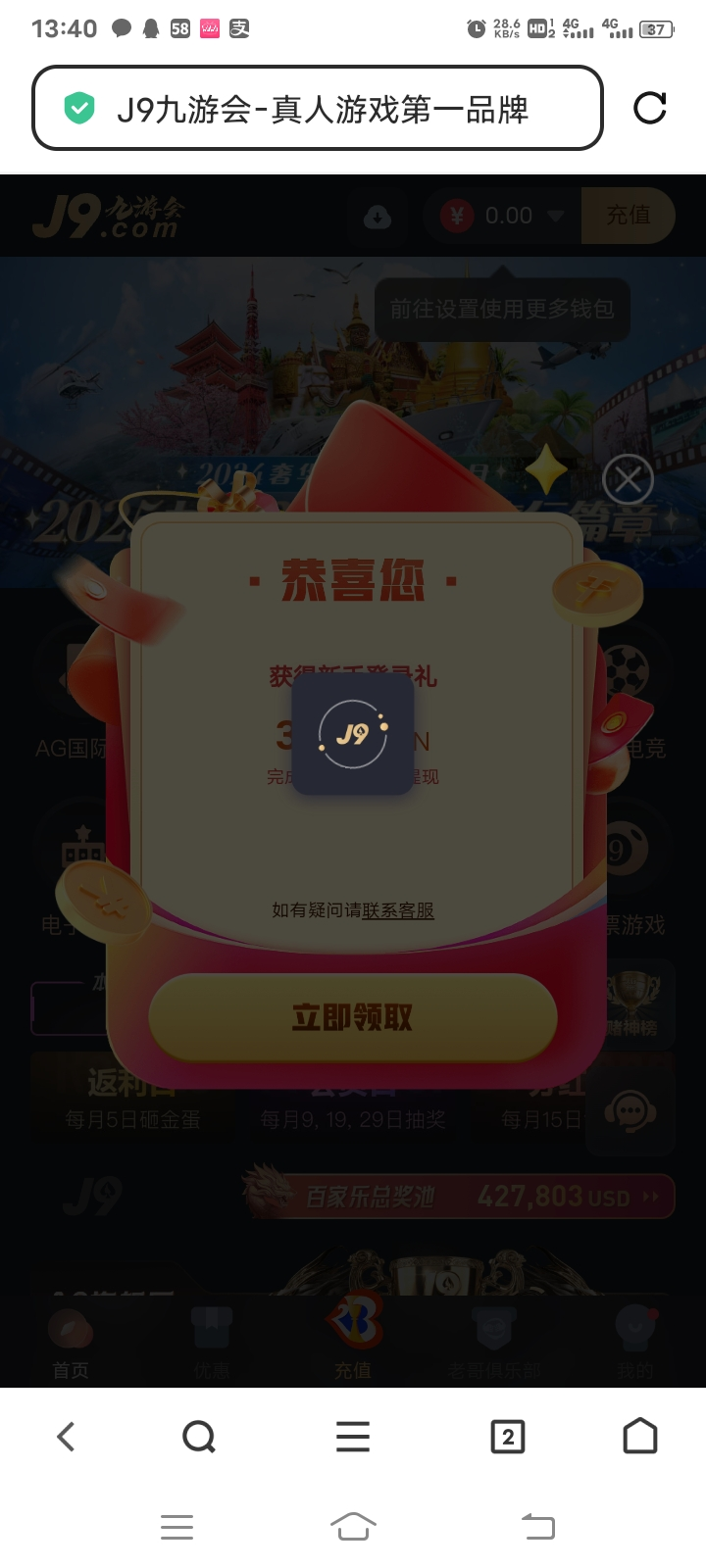Open the browser menu
706x1568 pixels.
coord(353,1437)
